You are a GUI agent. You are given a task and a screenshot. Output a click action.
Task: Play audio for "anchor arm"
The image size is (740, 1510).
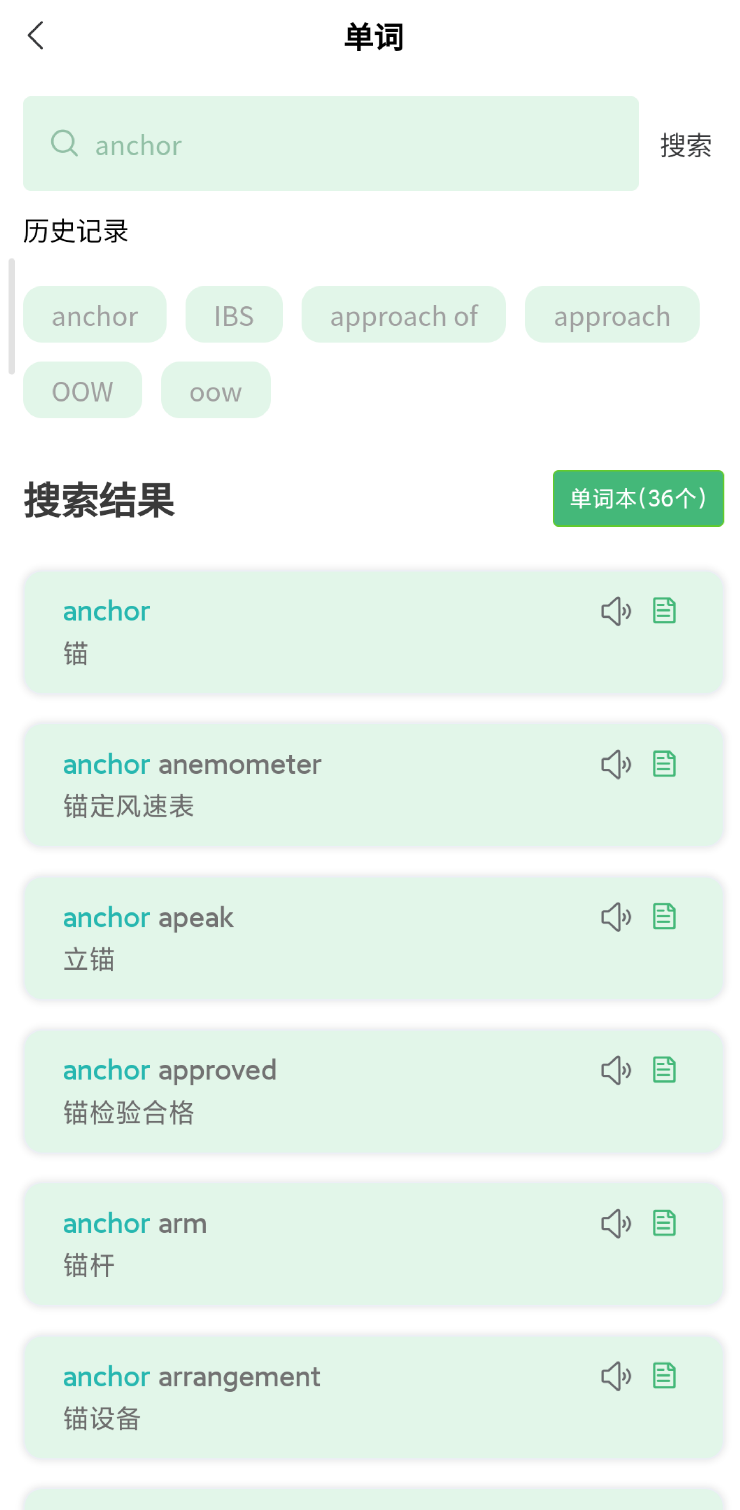(616, 1222)
